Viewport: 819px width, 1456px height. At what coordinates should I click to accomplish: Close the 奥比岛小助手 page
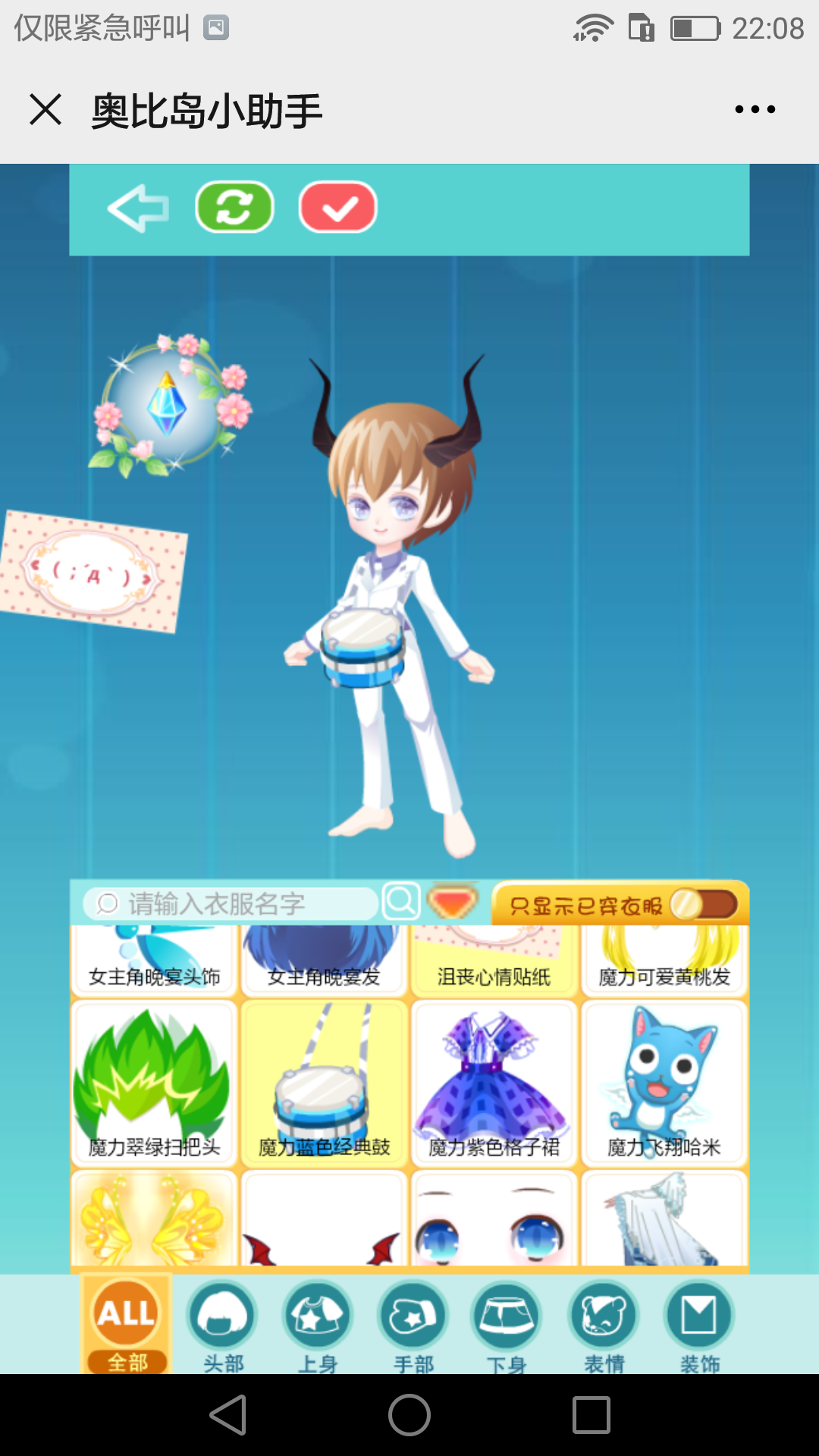(x=45, y=109)
